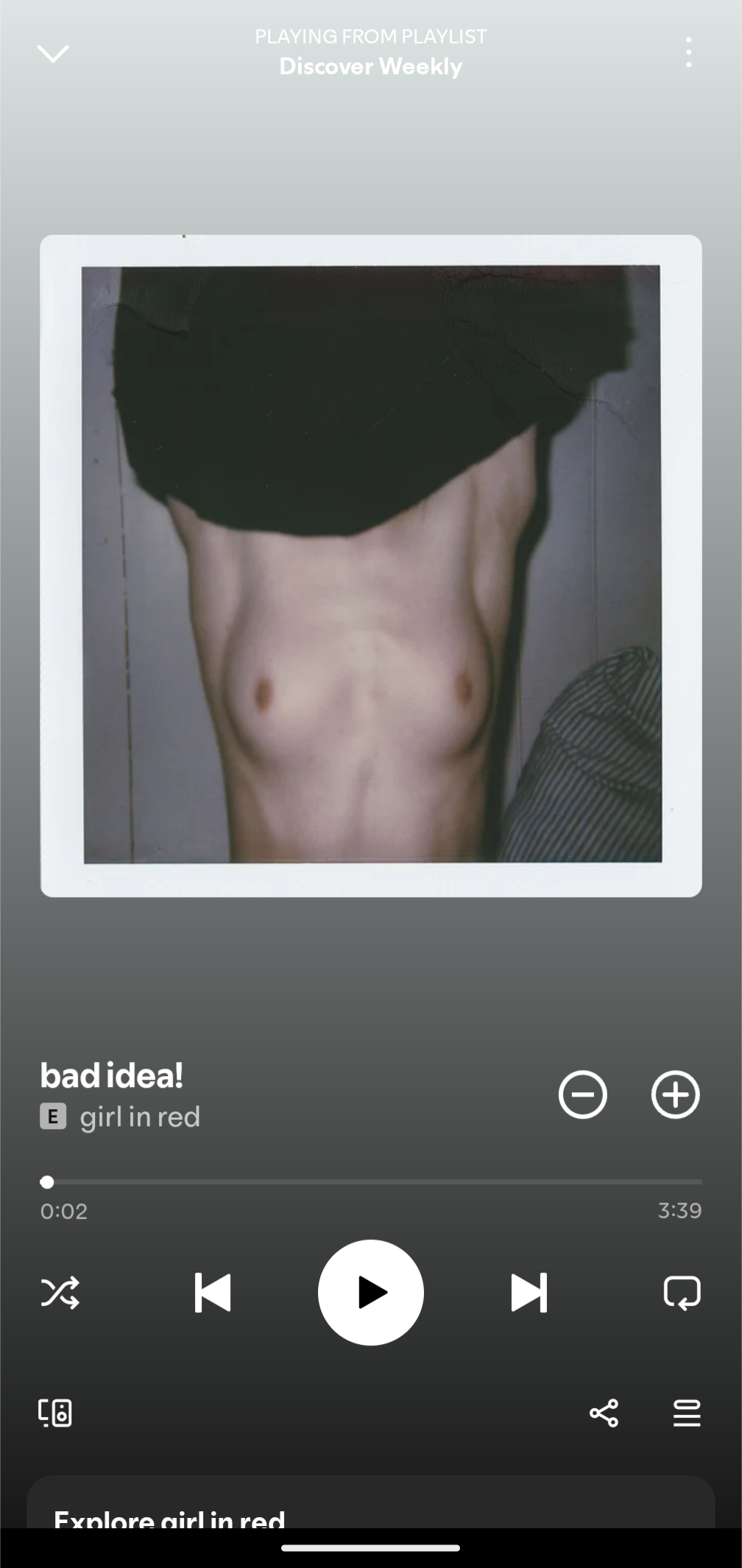Toggle shuffle mode
Image resolution: width=742 pixels, height=1568 pixels.
(60, 1293)
